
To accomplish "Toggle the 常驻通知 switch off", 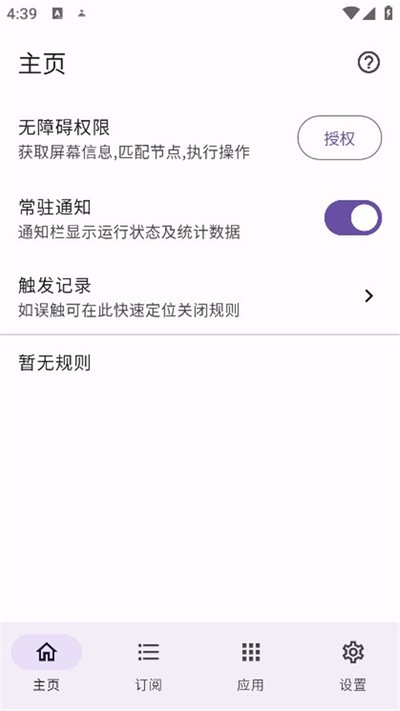I will (353, 218).
